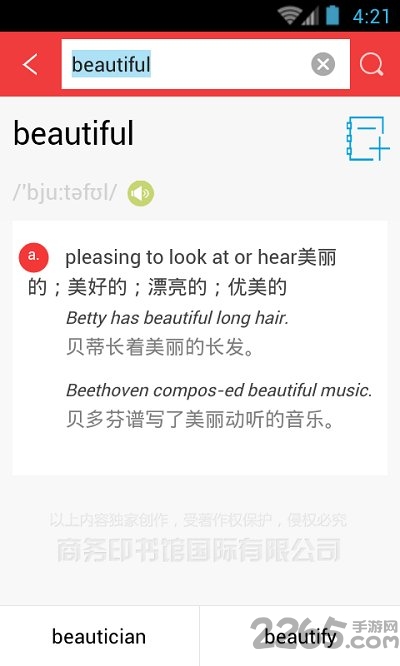Clear the search text
Viewport: 400px width, 666px height.
coord(323,64)
